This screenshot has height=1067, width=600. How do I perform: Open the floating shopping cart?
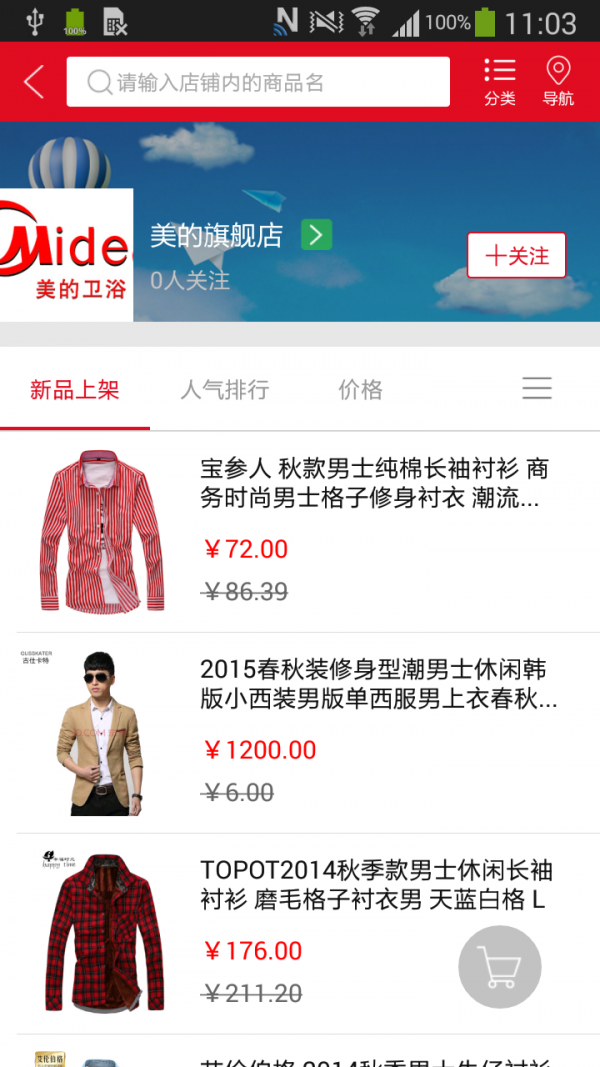500,967
